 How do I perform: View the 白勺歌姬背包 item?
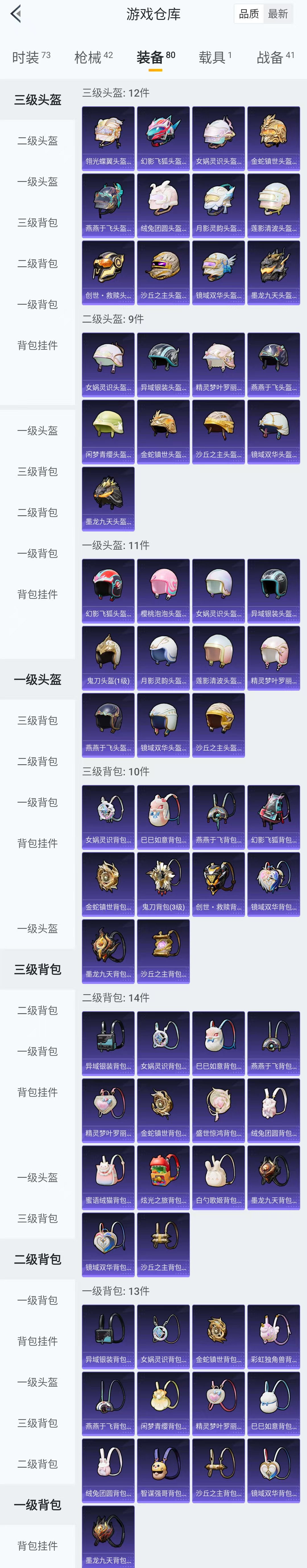(218, 1177)
